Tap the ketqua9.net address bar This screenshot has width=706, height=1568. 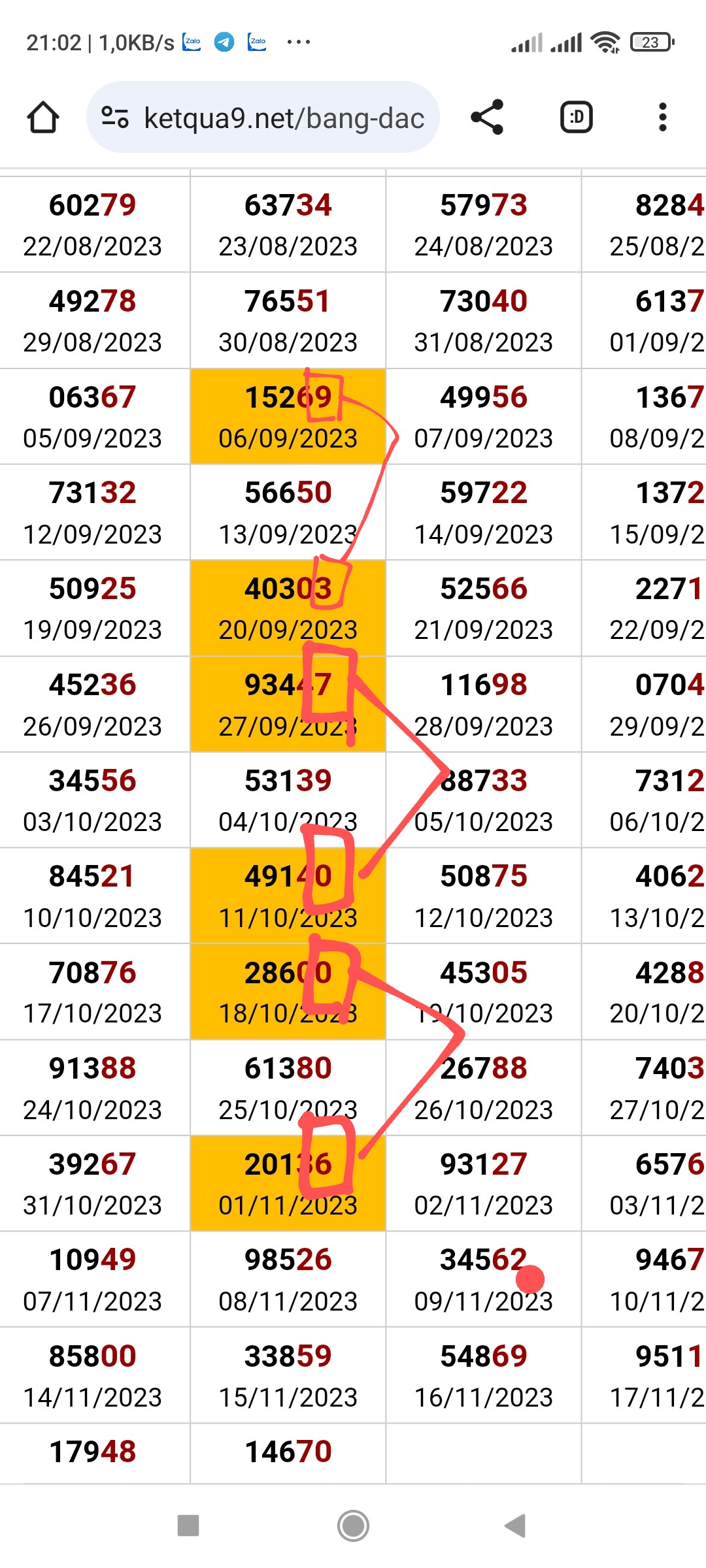point(263,118)
